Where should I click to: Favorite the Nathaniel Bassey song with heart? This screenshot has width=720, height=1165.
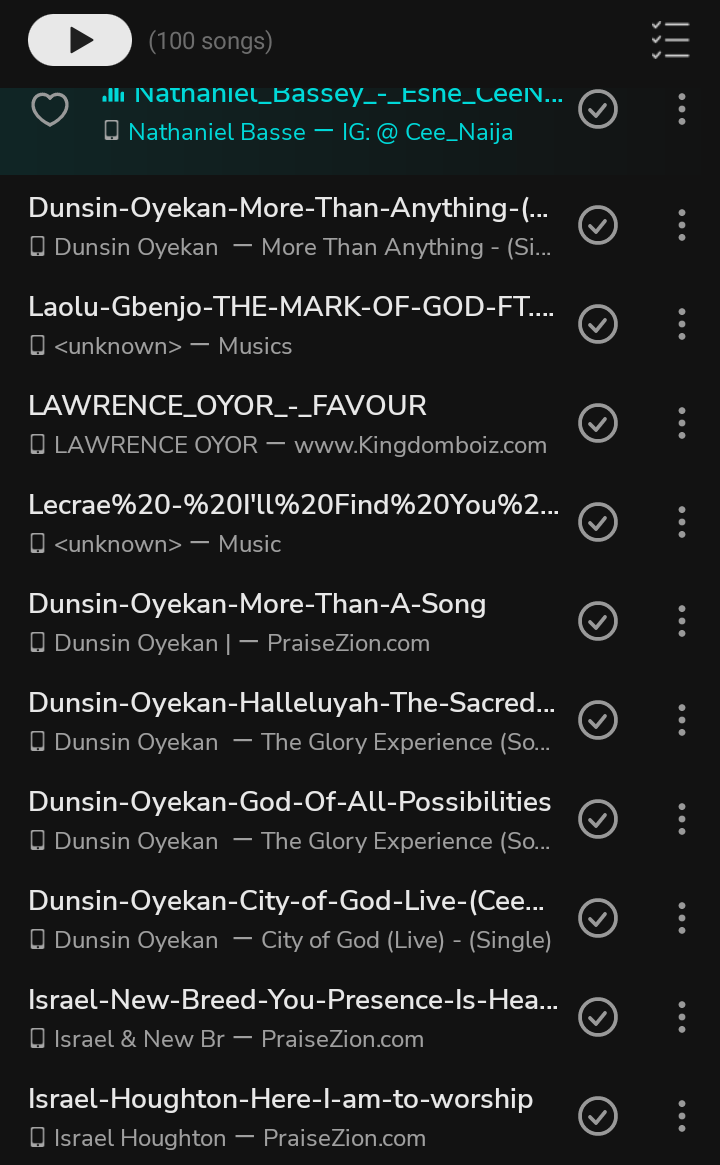(x=50, y=109)
